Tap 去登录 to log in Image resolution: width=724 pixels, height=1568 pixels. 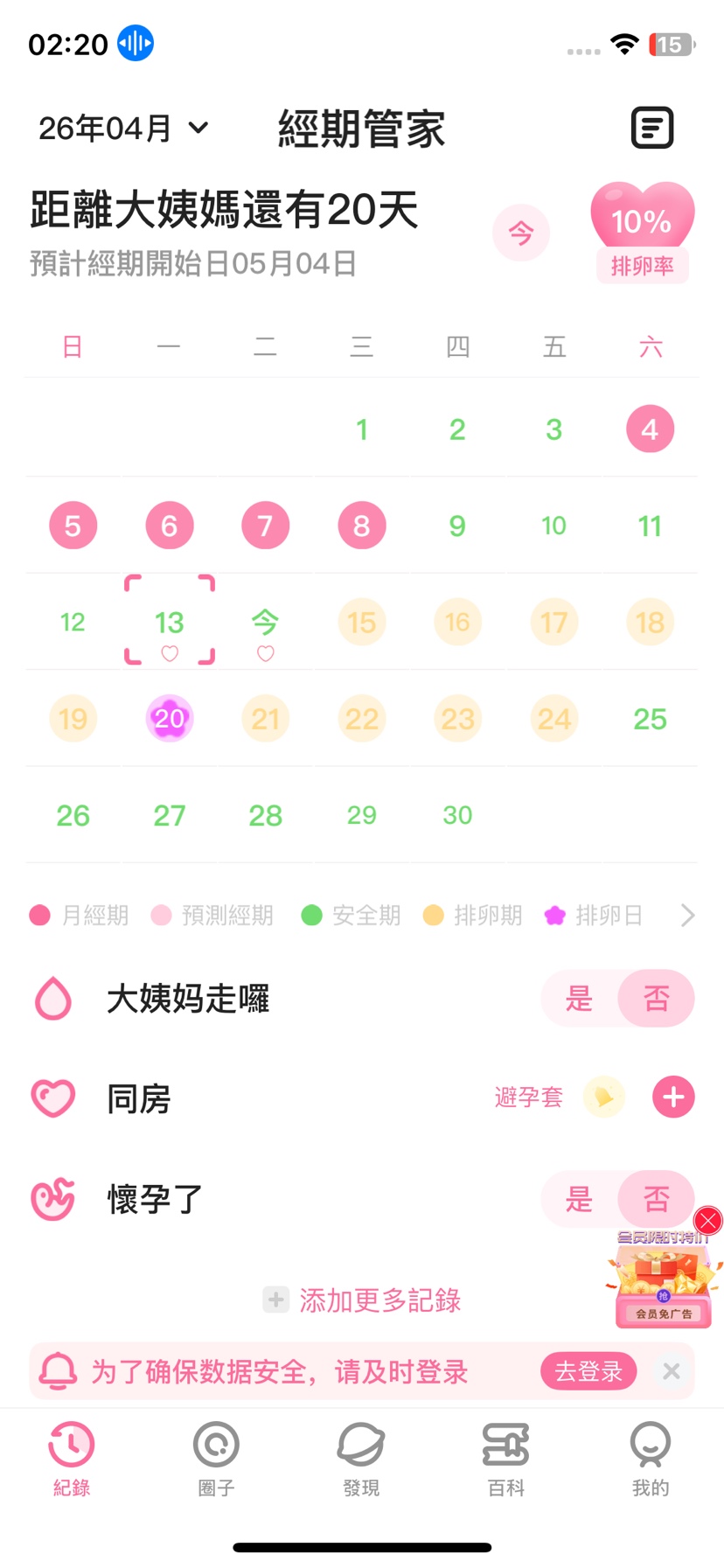pos(588,1371)
